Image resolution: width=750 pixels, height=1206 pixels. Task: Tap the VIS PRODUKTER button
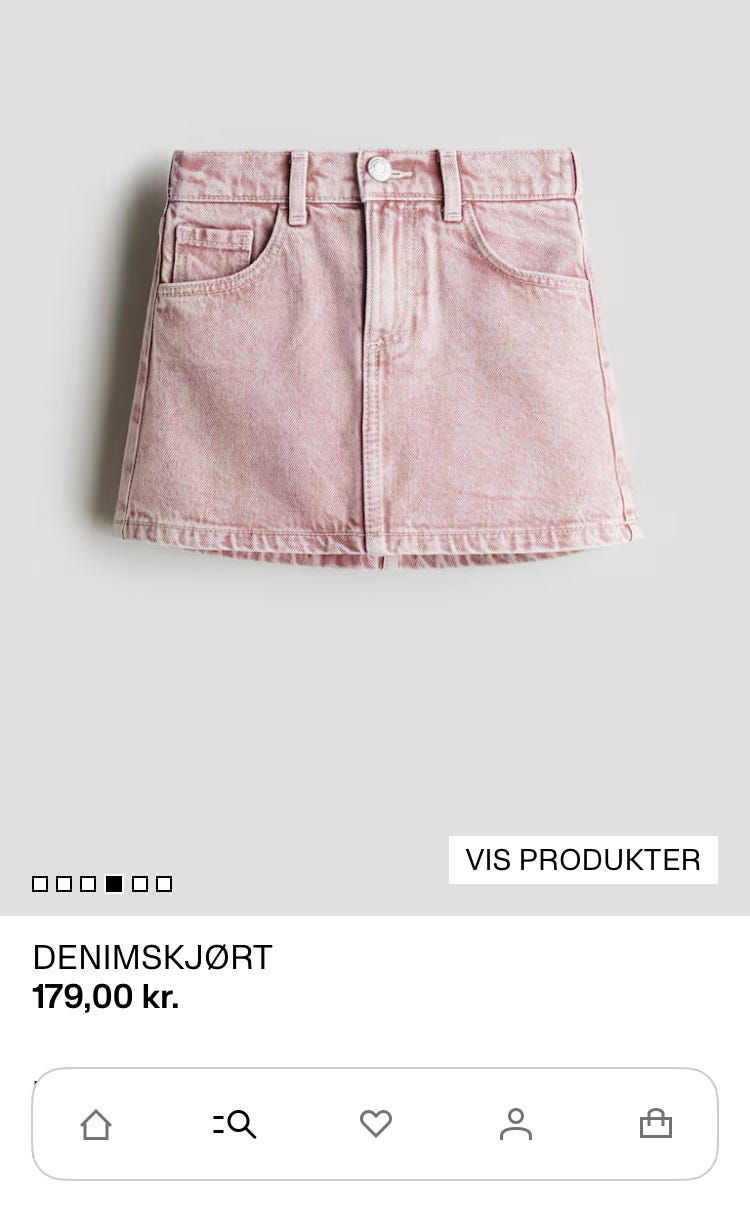pyautogui.click(x=583, y=860)
